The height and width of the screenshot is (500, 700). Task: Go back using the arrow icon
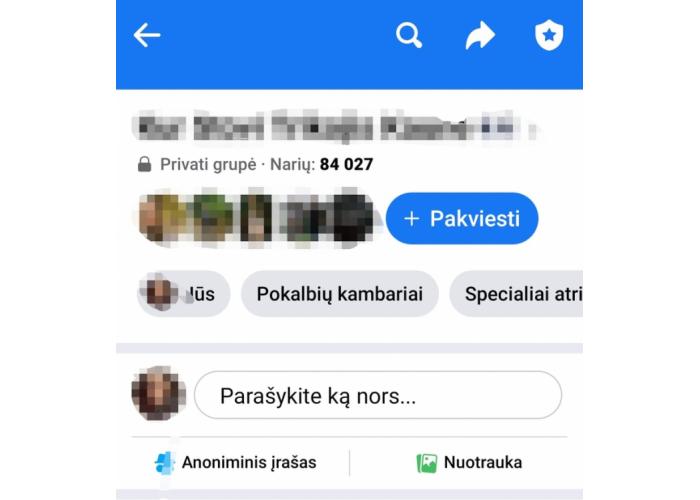point(147,36)
